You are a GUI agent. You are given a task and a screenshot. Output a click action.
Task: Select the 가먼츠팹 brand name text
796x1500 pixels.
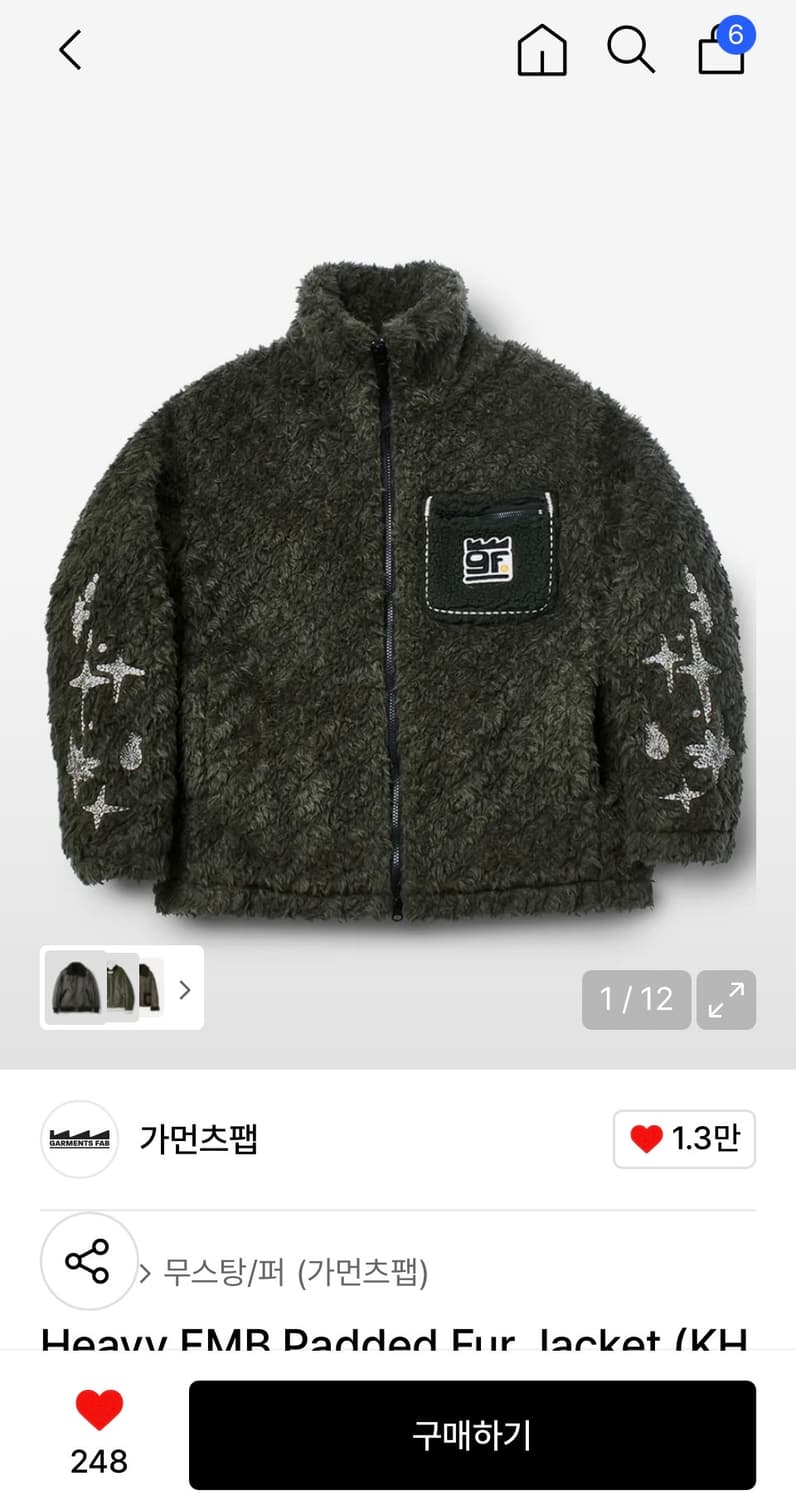click(197, 1139)
